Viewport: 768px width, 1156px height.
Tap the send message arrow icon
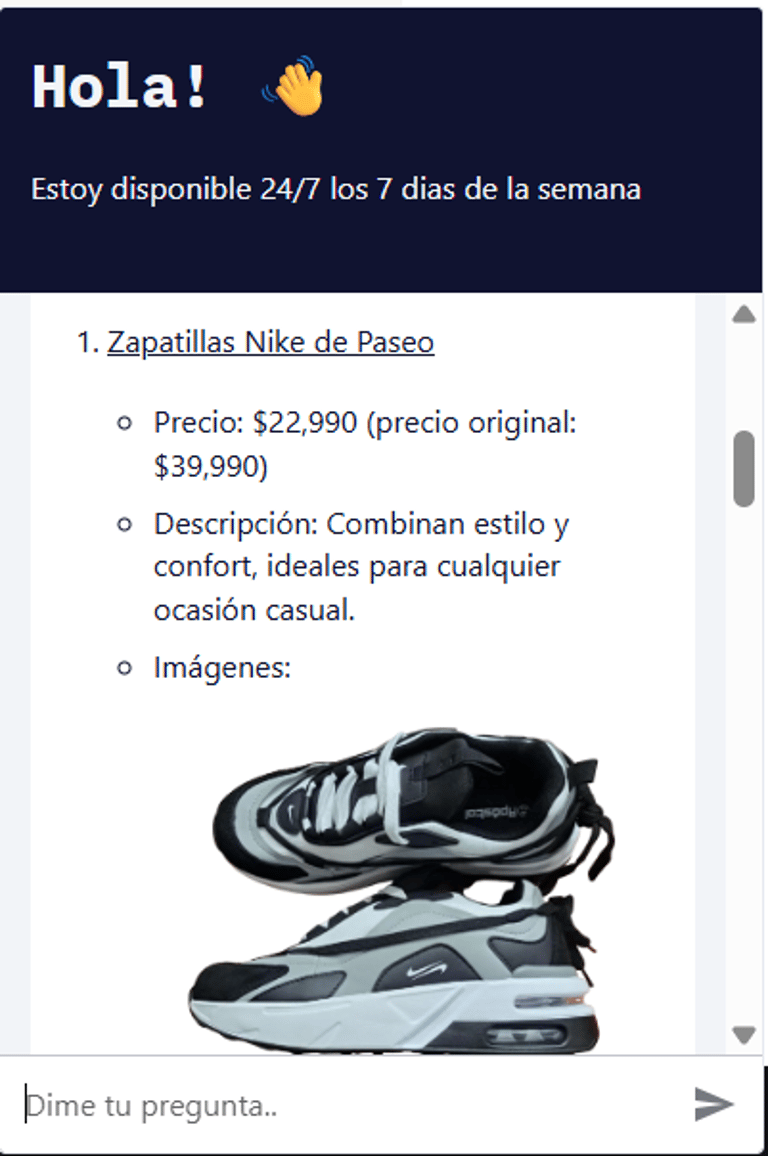[714, 1104]
